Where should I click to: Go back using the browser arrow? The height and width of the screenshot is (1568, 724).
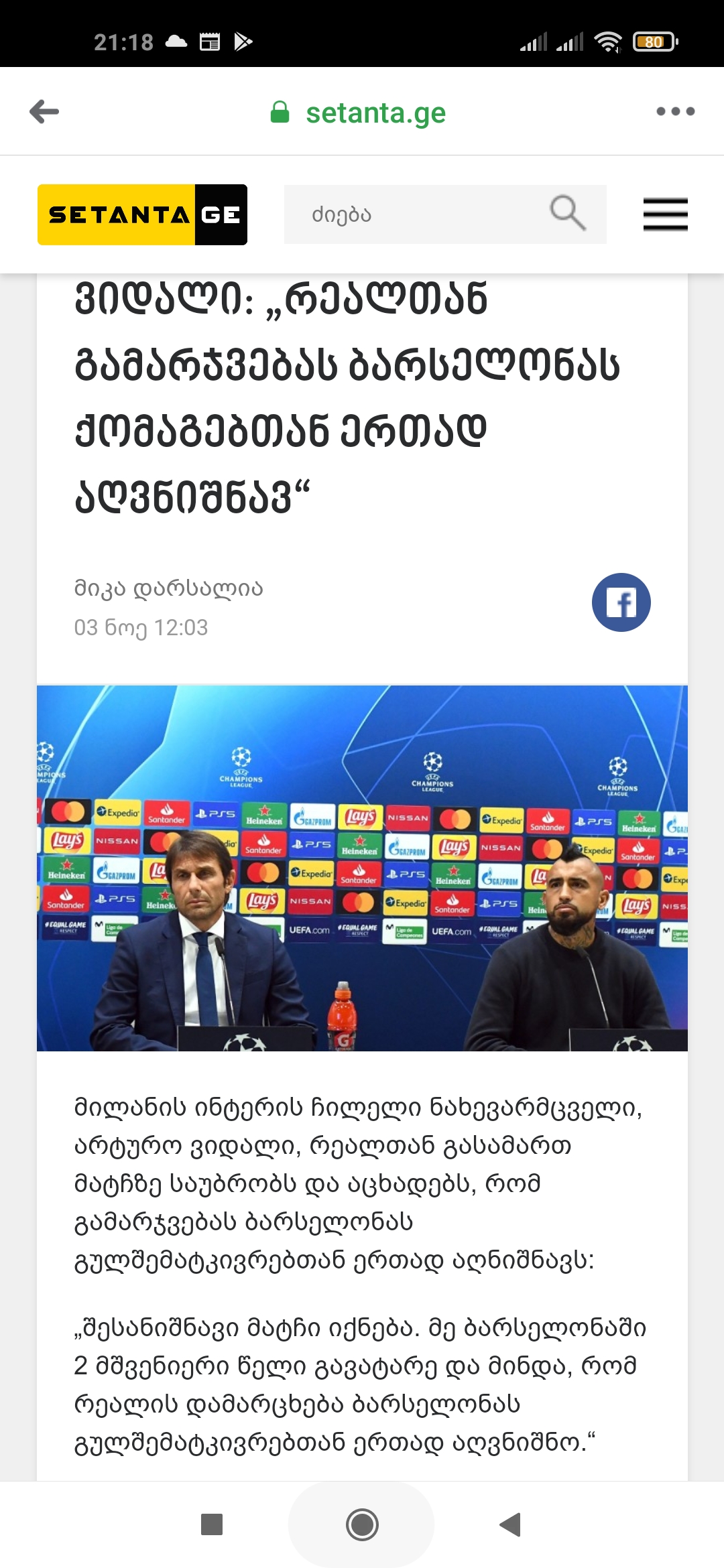pyautogui.click(x=45, y=111)
